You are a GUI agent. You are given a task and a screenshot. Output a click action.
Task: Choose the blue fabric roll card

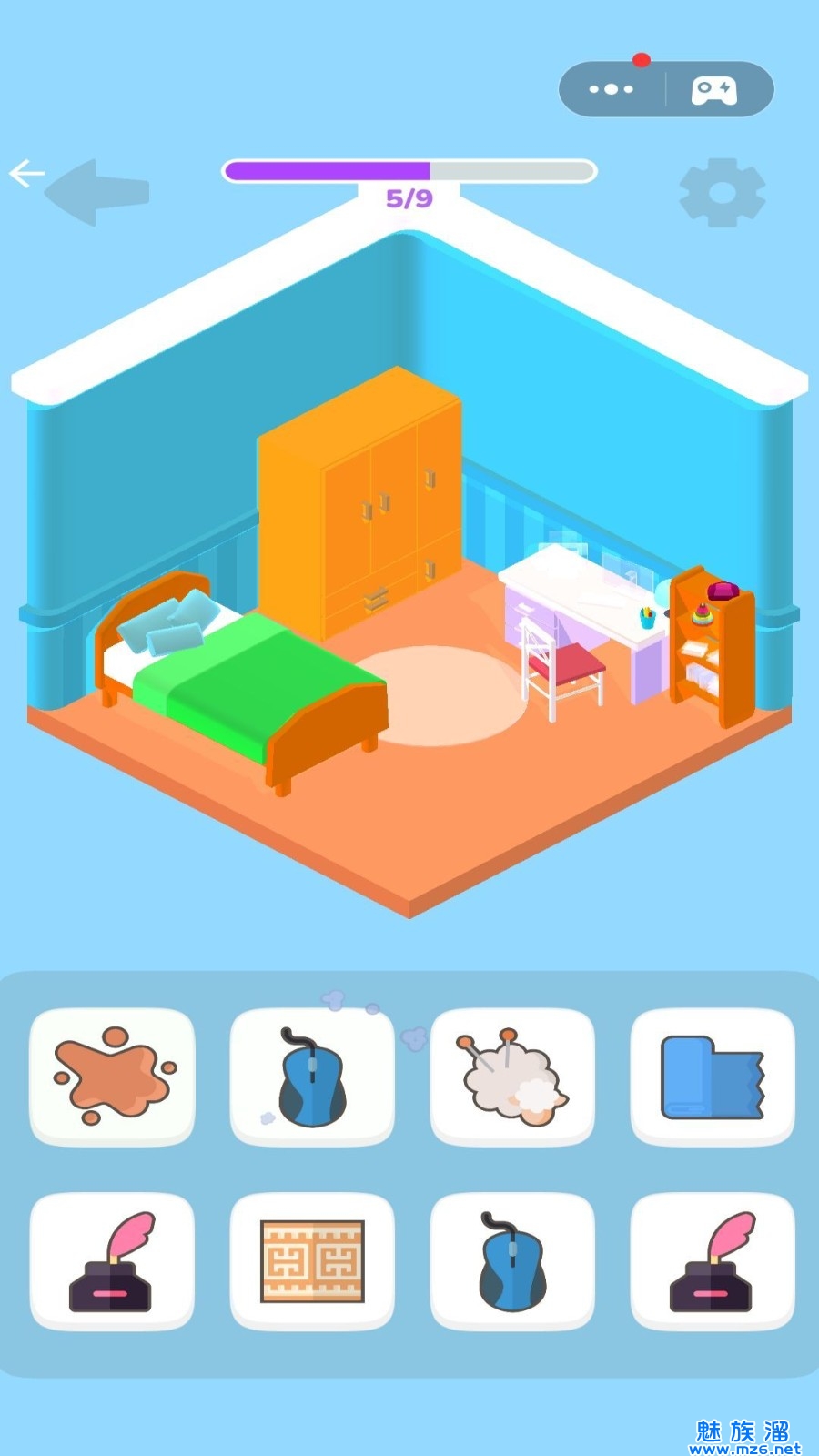tap(713, 1077)
